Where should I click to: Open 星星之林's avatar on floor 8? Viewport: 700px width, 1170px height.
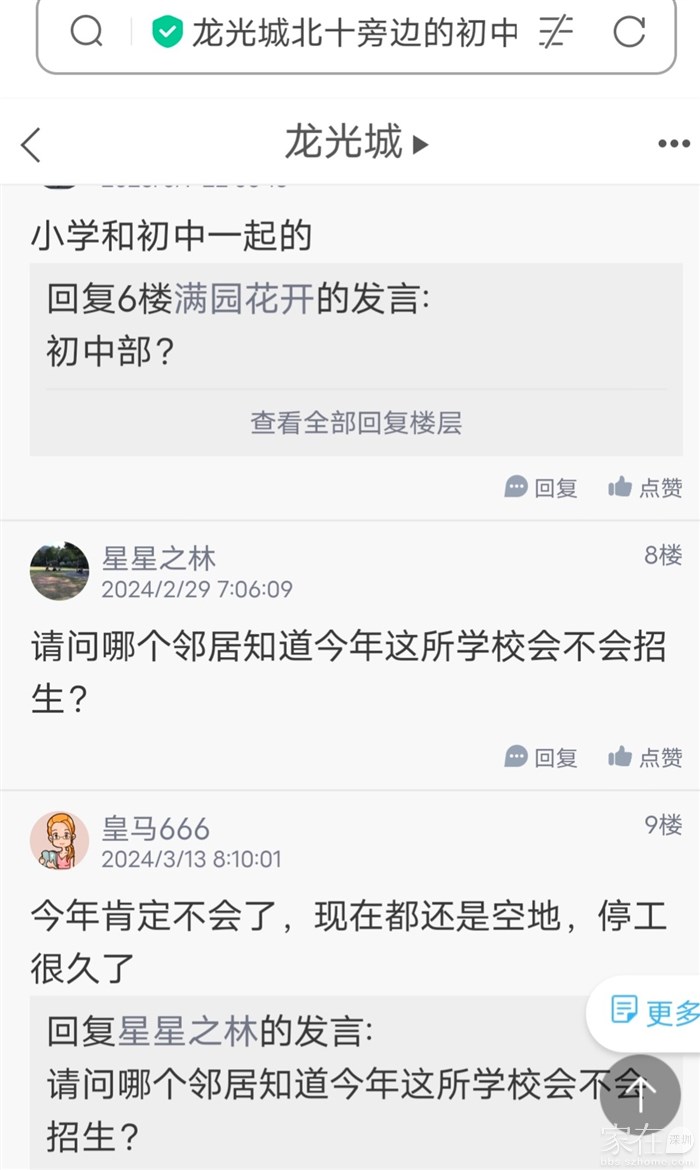pos(59,572)
